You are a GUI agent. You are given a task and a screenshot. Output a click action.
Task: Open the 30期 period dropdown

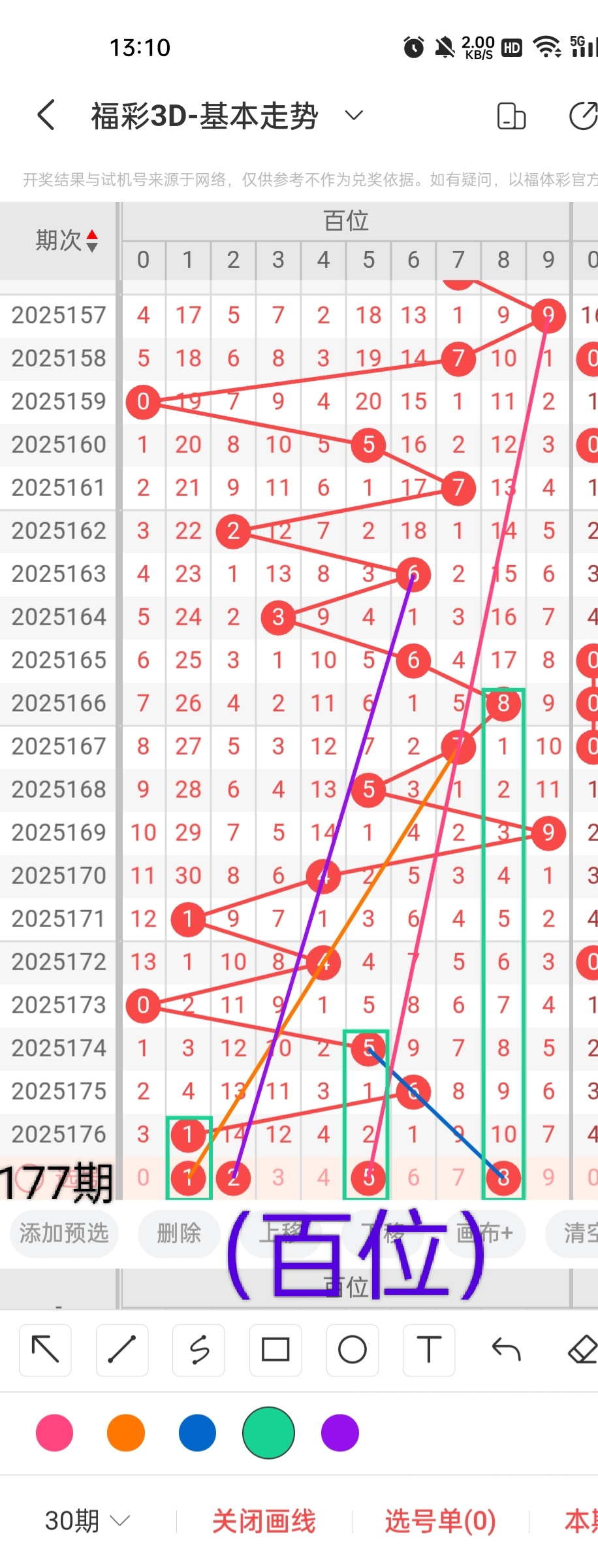87,1521
